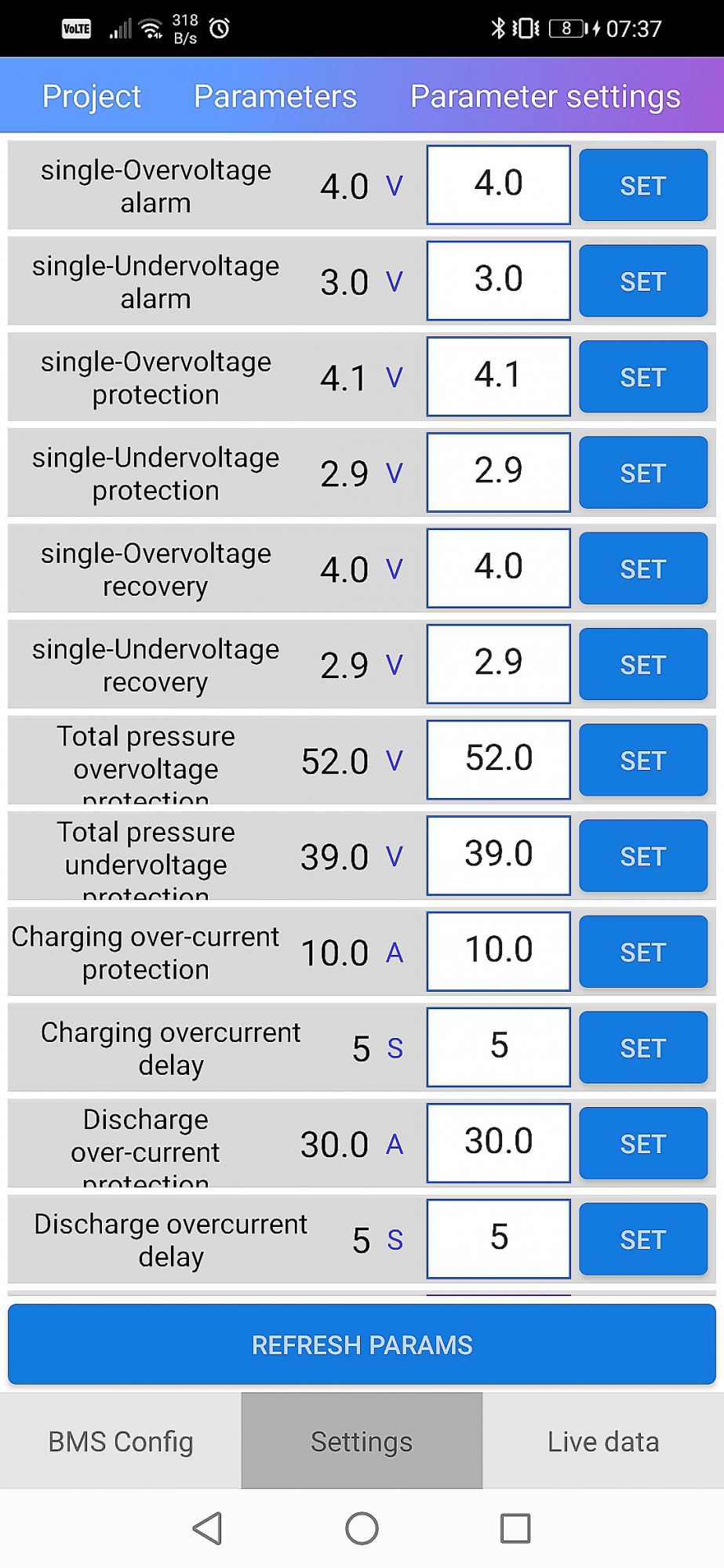Image resolution: width=724 pixels, height=1568 pixels.
Task: Edit Total pressure undervoltage protection field
Action: pos(499,855)
